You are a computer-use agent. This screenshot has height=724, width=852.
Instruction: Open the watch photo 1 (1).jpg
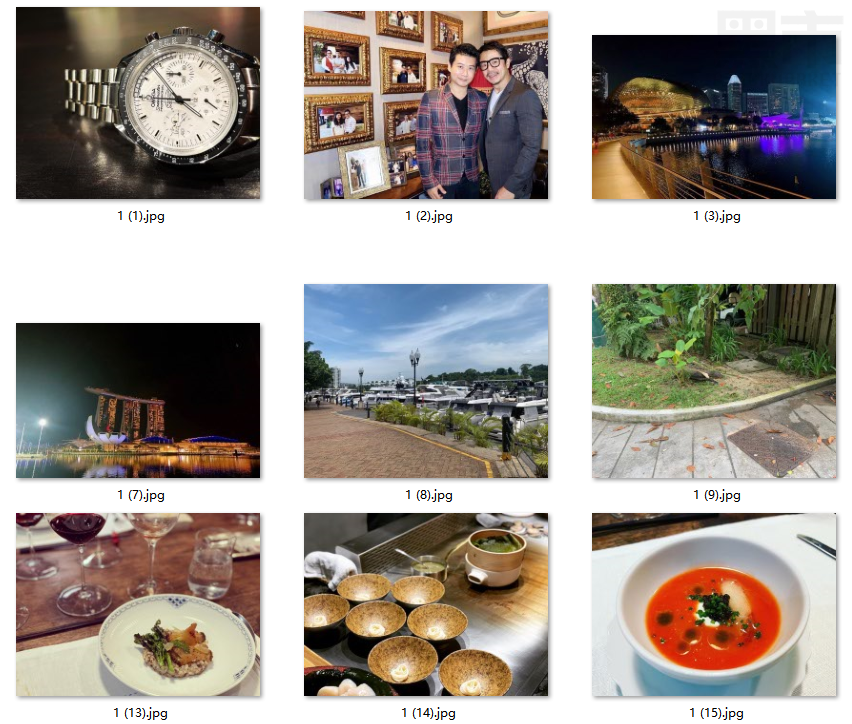pos(138,104)
